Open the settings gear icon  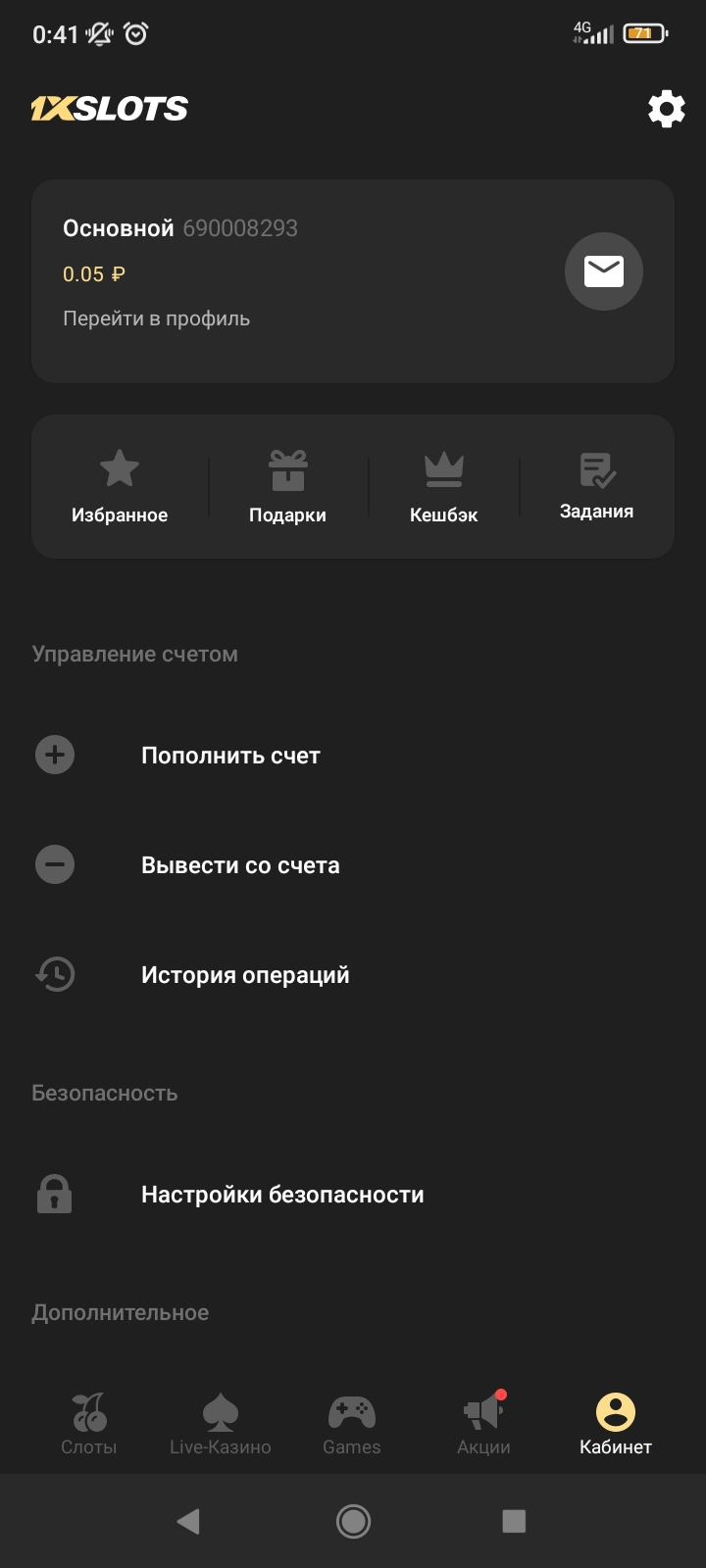(x=666, y=109)
